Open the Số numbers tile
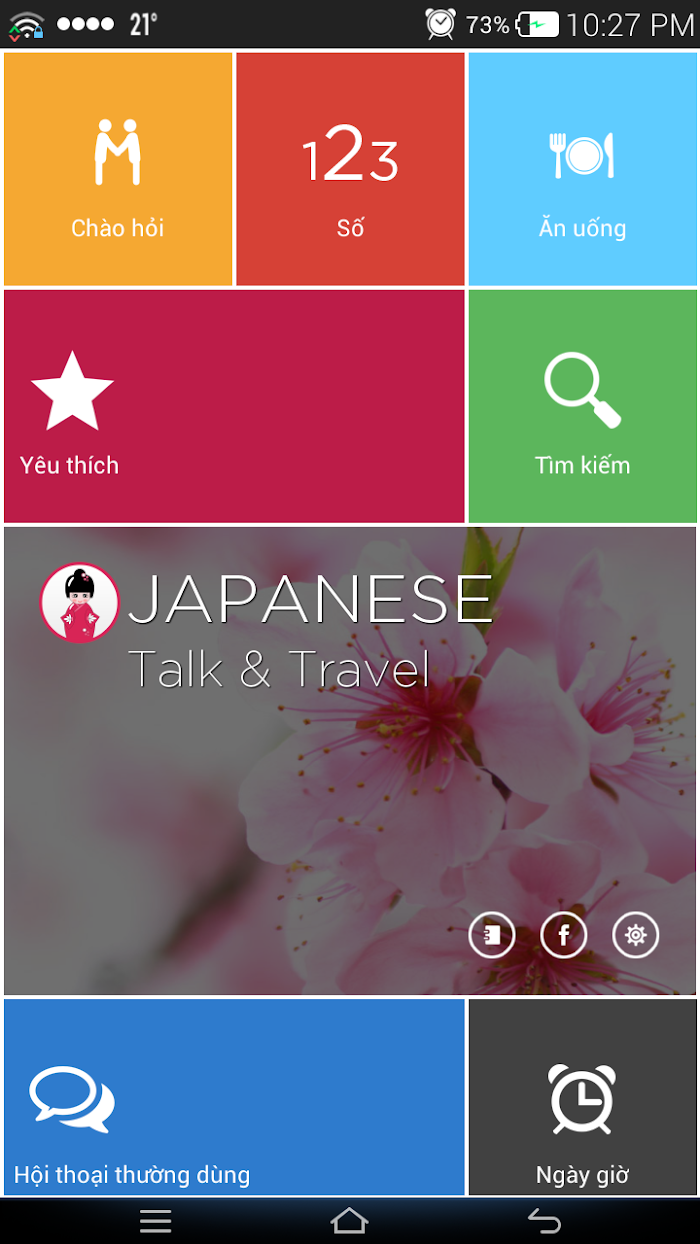The width and height of the screenshot is (700, 1244). click(350, 169)
